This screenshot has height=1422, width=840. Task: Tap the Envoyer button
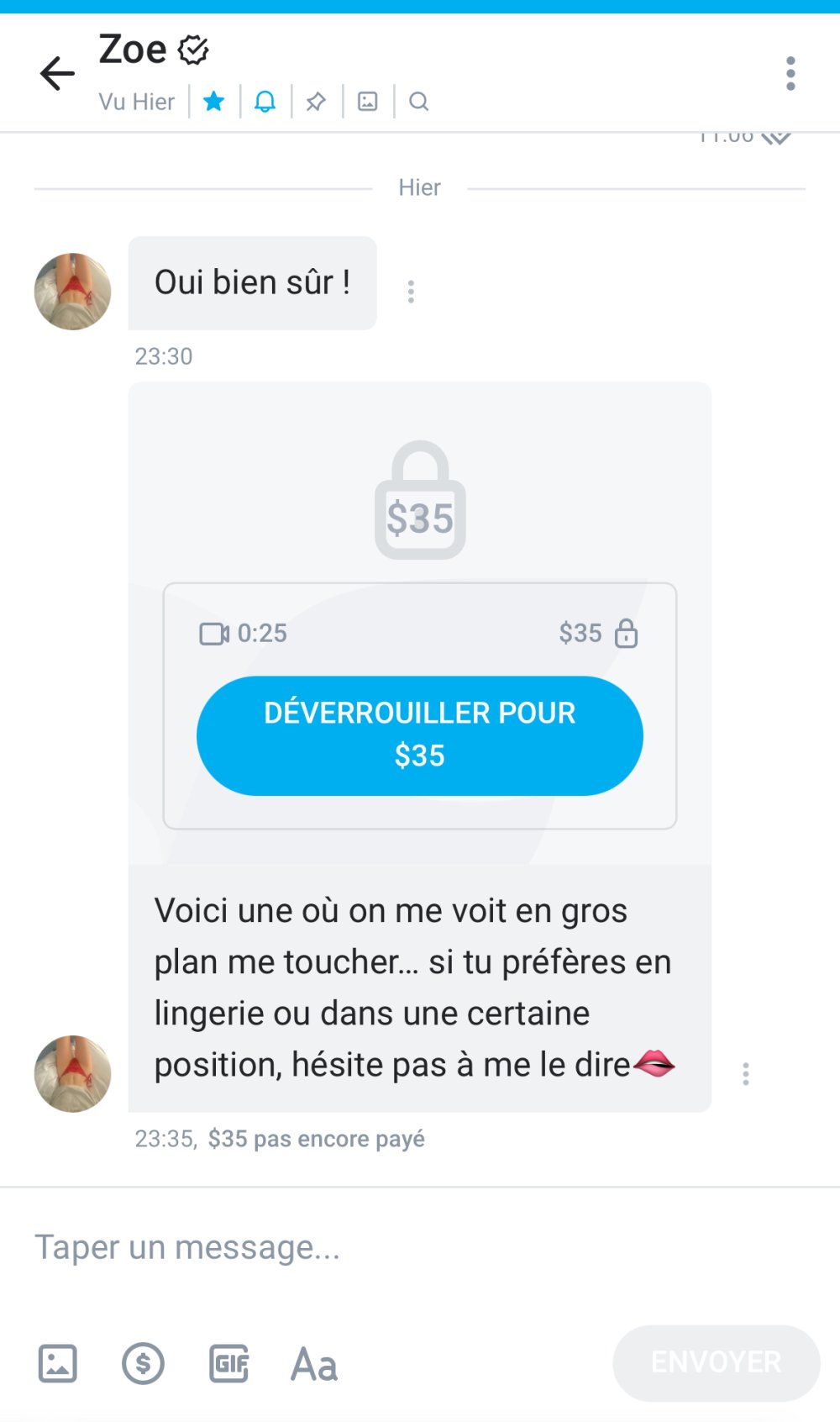716,1362
